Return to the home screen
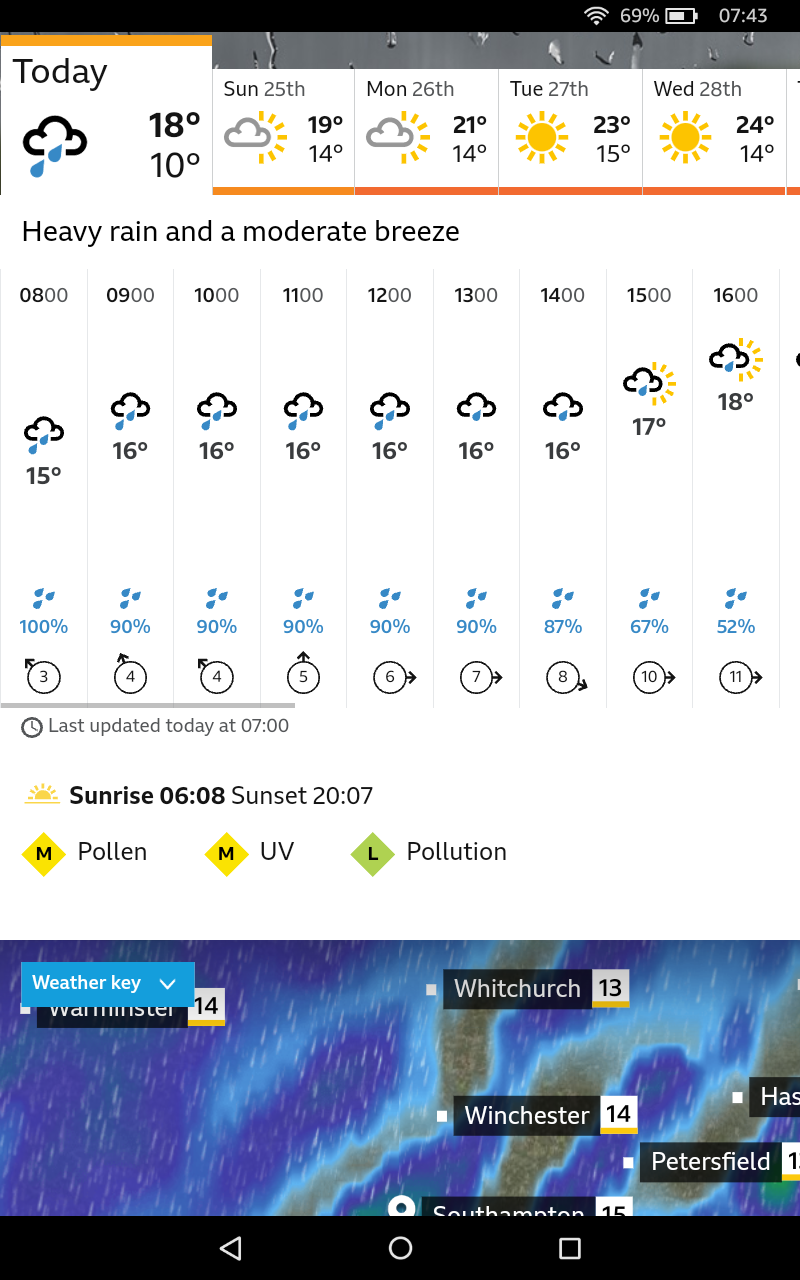This screenshot has height=1280, width=800. (400, 1248)
